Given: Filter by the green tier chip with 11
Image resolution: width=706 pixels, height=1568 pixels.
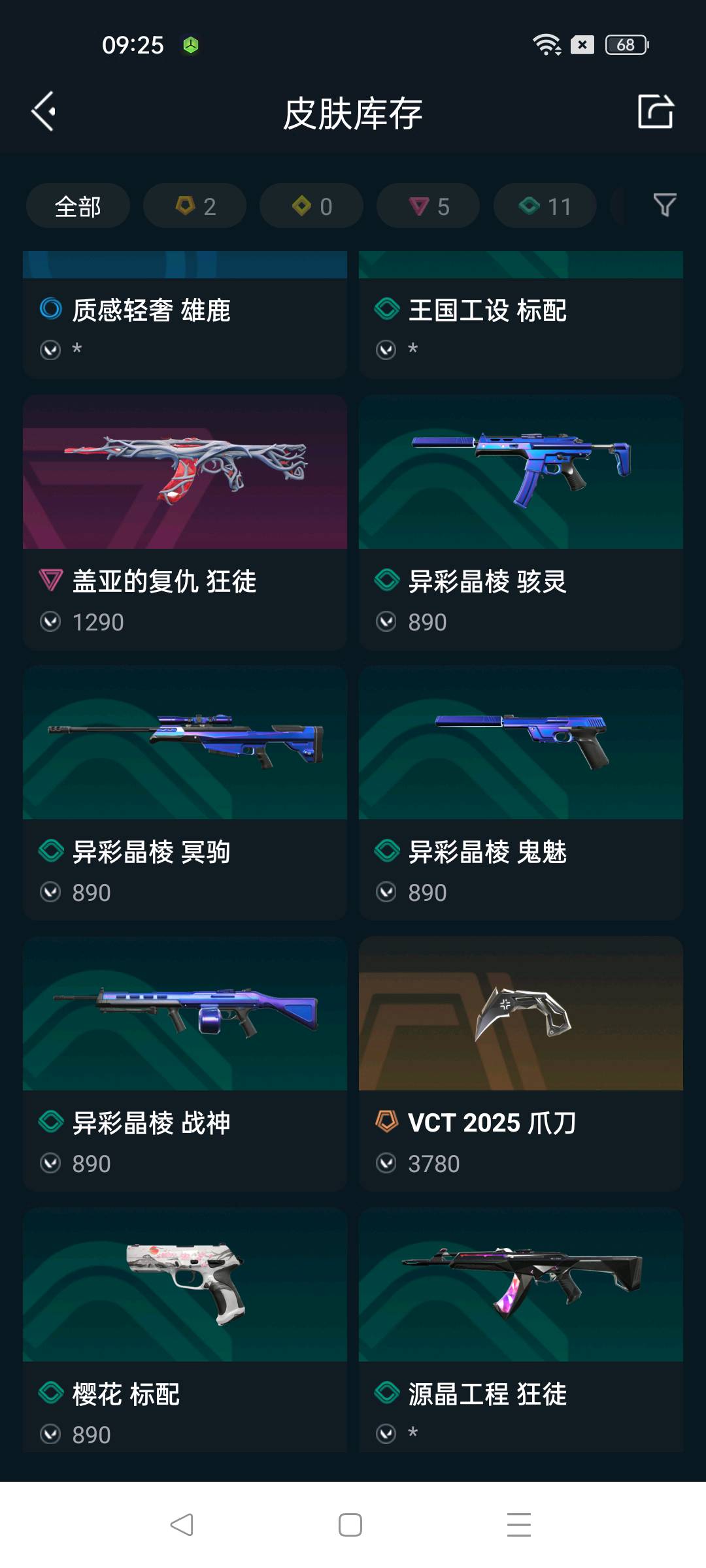Looking at the screenshot, I should [x=545, y=206].
